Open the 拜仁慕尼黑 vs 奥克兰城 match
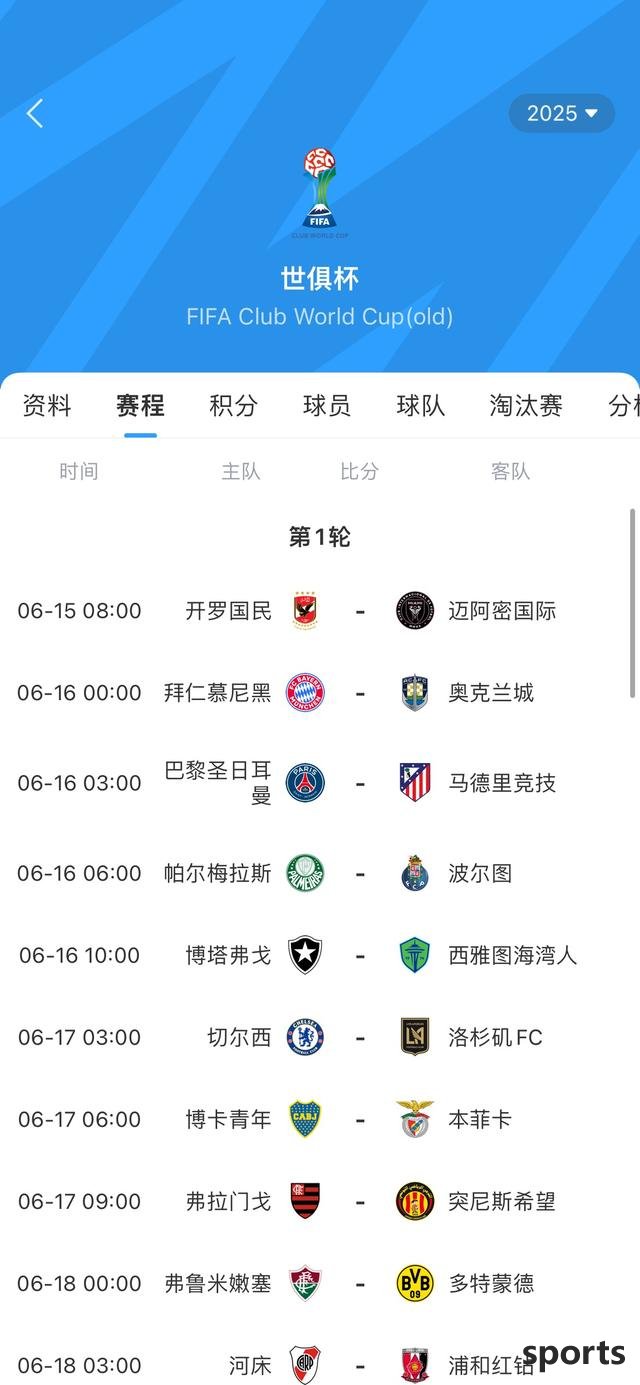 (x=320, y=693)
